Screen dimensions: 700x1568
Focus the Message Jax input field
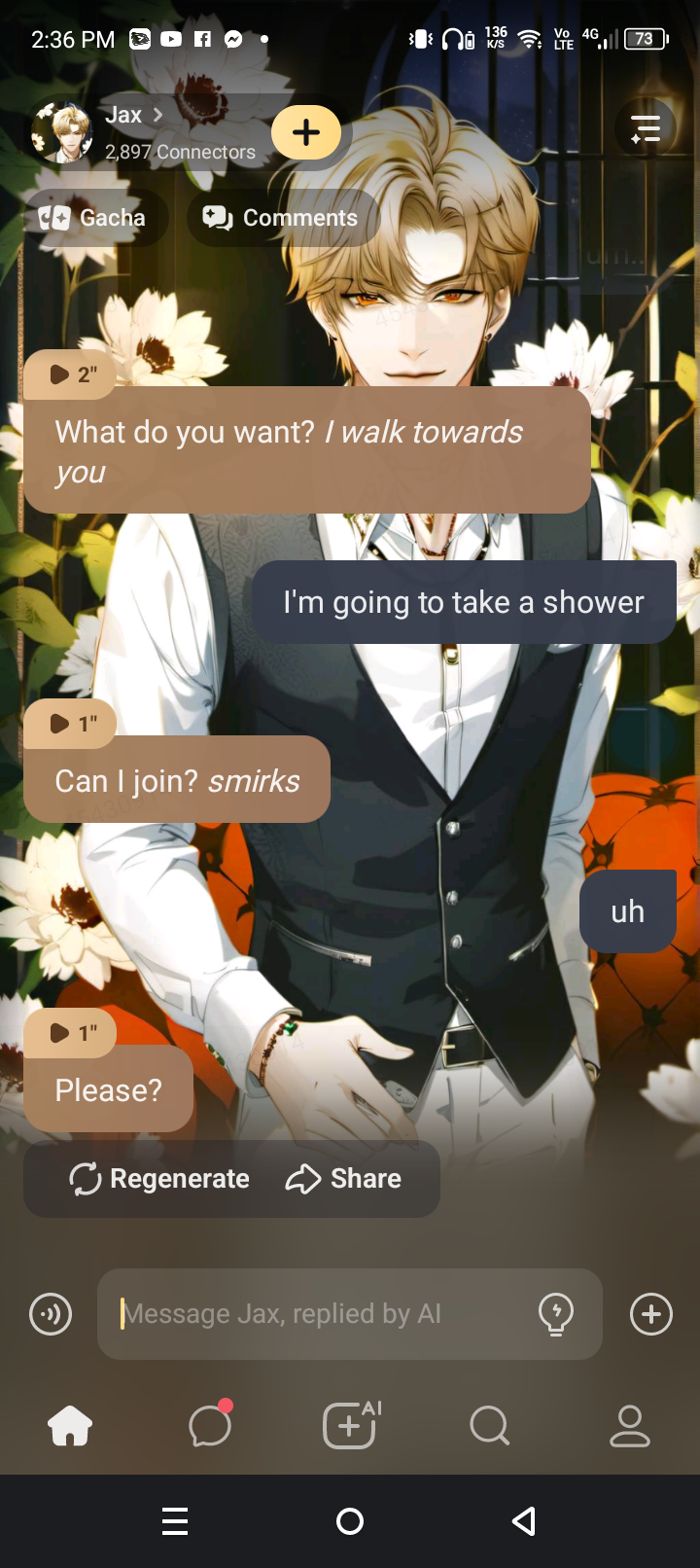coord(321,1314)
